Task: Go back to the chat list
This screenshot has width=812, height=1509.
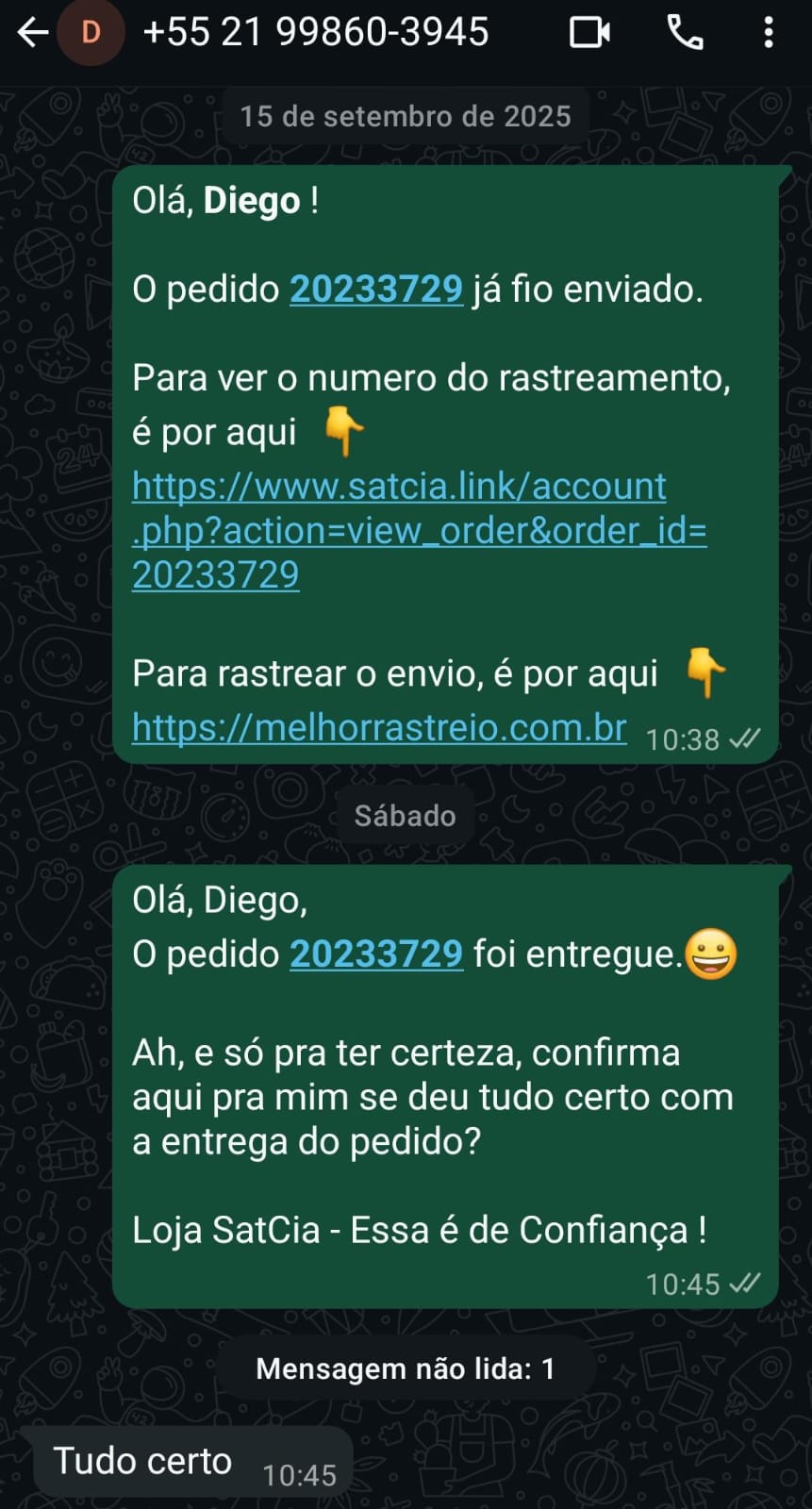Action: coord(32,33)
